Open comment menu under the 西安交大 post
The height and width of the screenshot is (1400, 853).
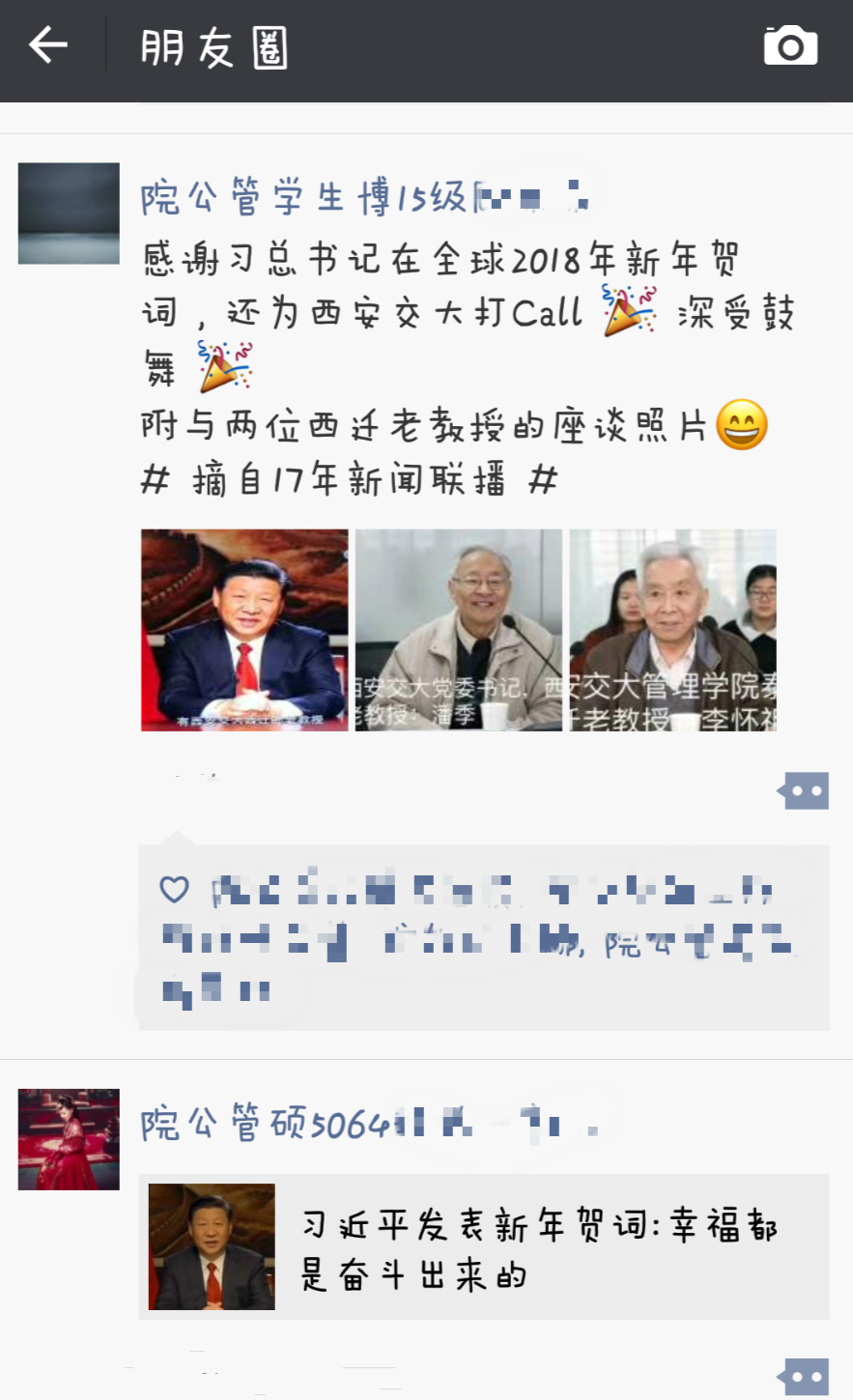click(804, 791)
